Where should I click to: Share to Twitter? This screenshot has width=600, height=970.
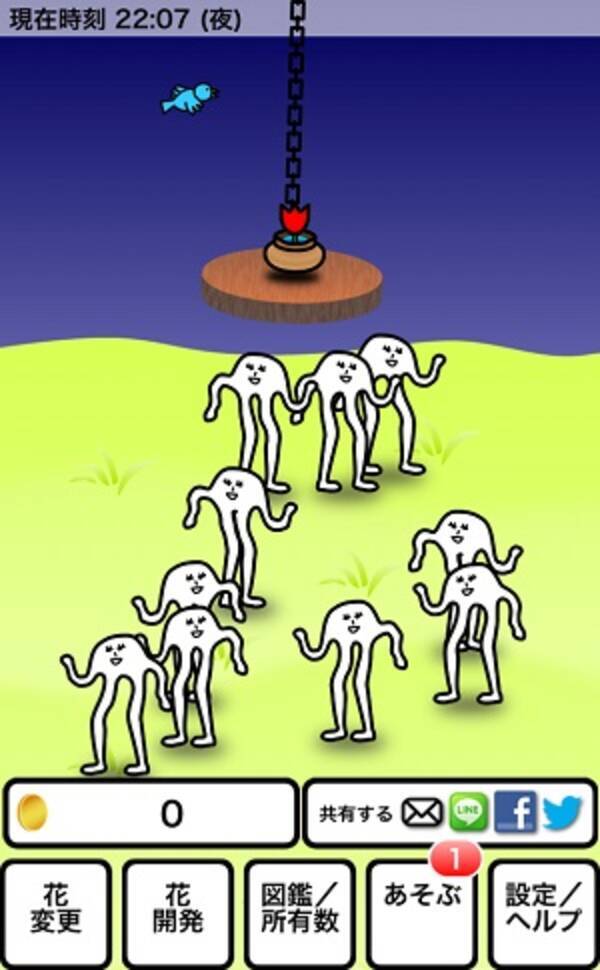coord(562,813)
